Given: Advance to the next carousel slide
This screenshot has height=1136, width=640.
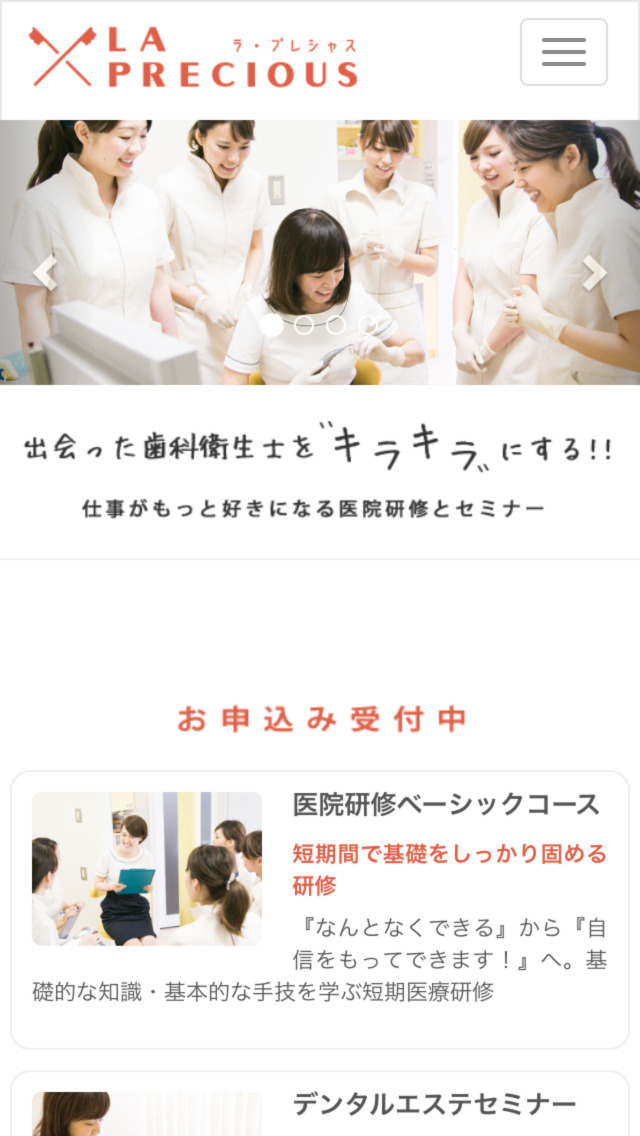Looking at the screenshot, I should pos(594,272).
